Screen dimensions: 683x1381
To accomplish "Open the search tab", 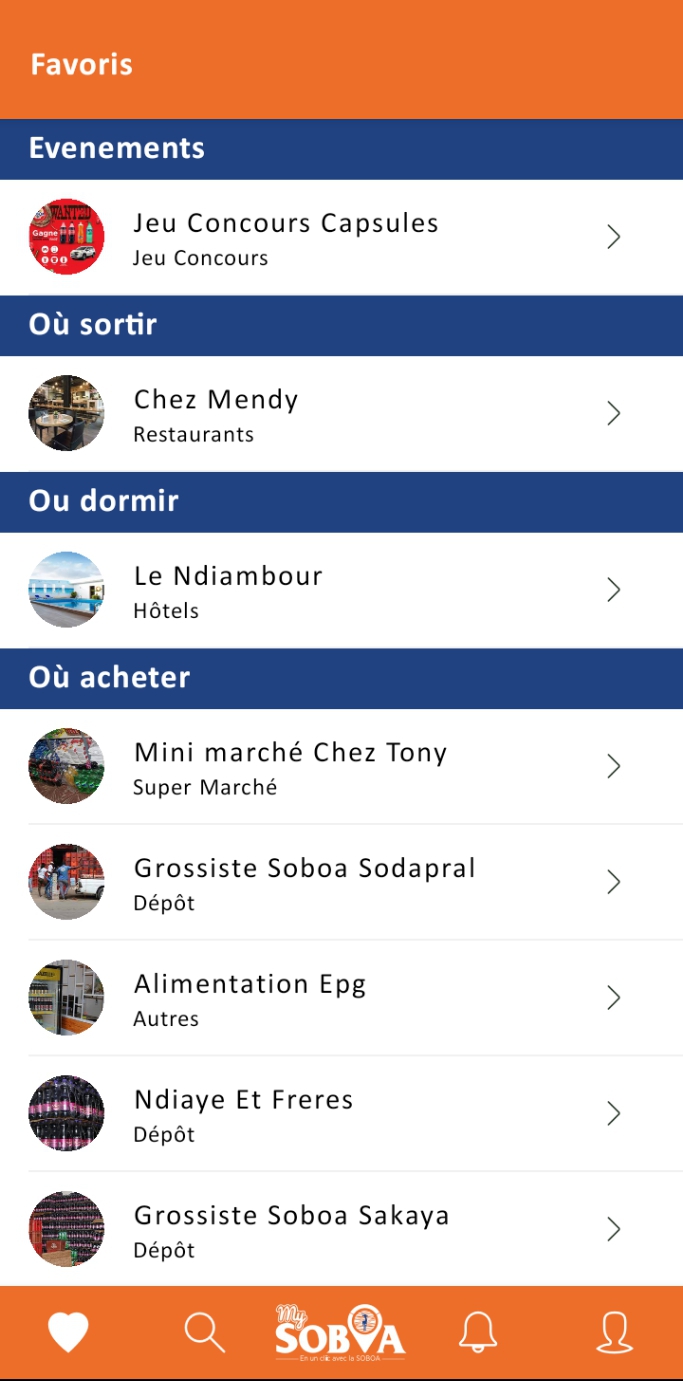I will click(x=205, y=1332).
